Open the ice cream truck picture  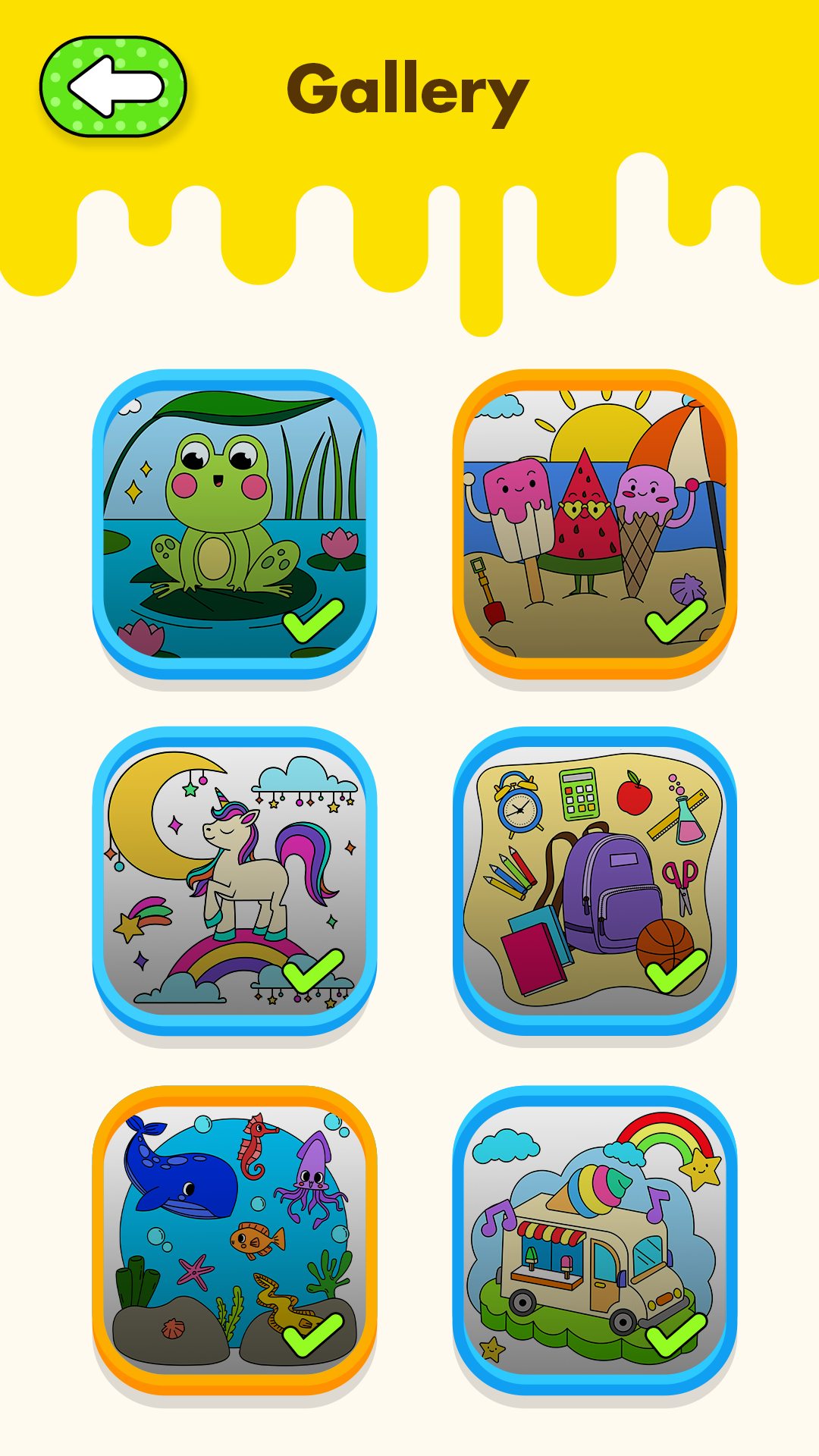[595, 1240]
